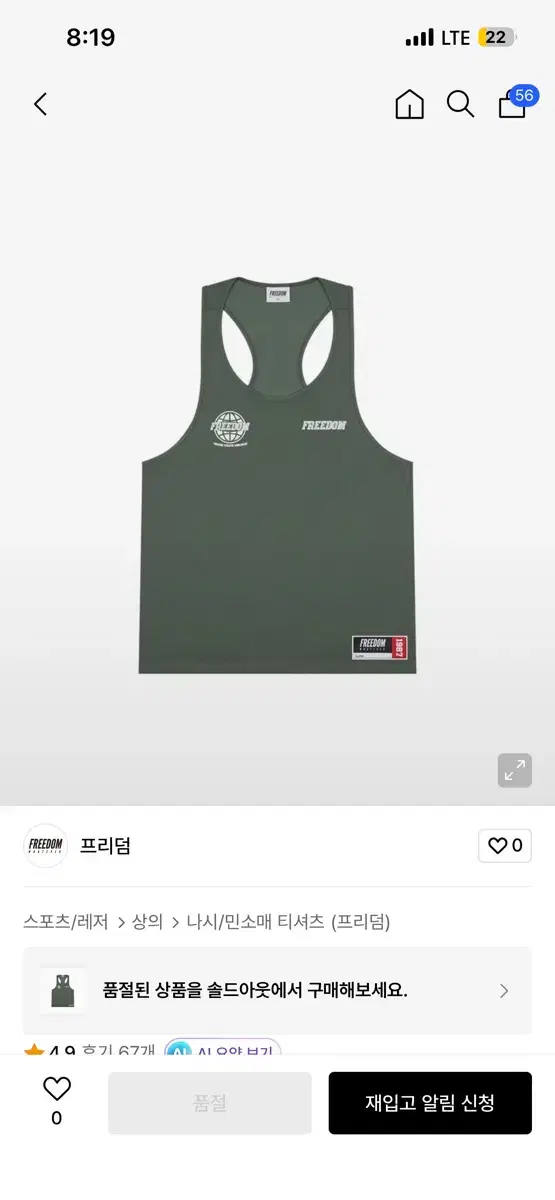Image resolution: width=555 pixels, height=1200 pixels.
Task: Expand the product image to fullscreen
Action: (x=515, y=770)
